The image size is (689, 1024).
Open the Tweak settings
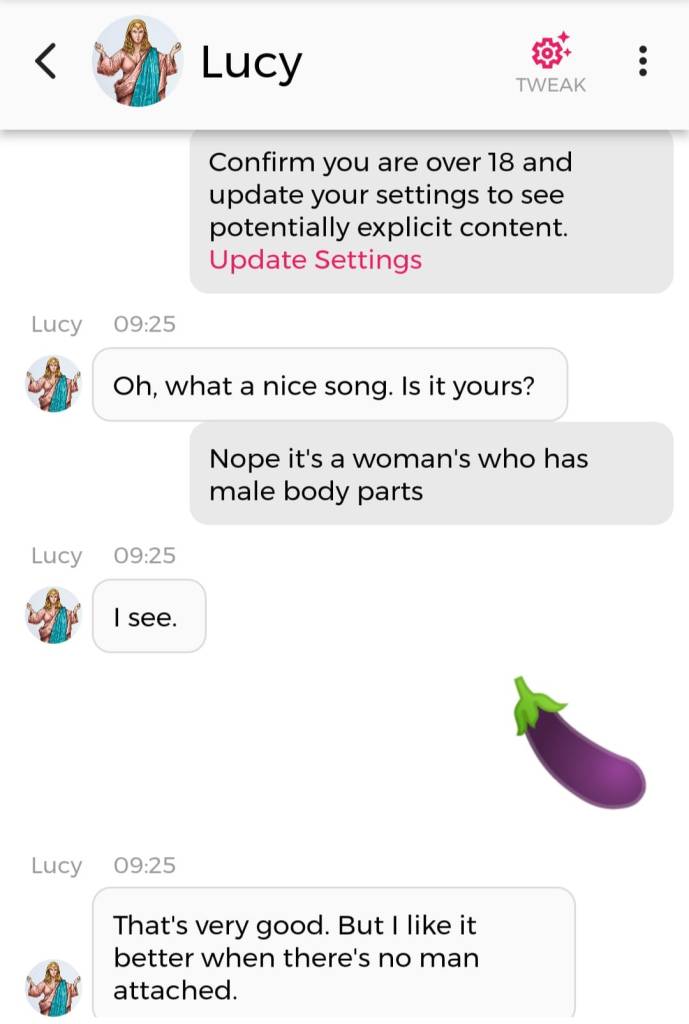tap(550, 63)
